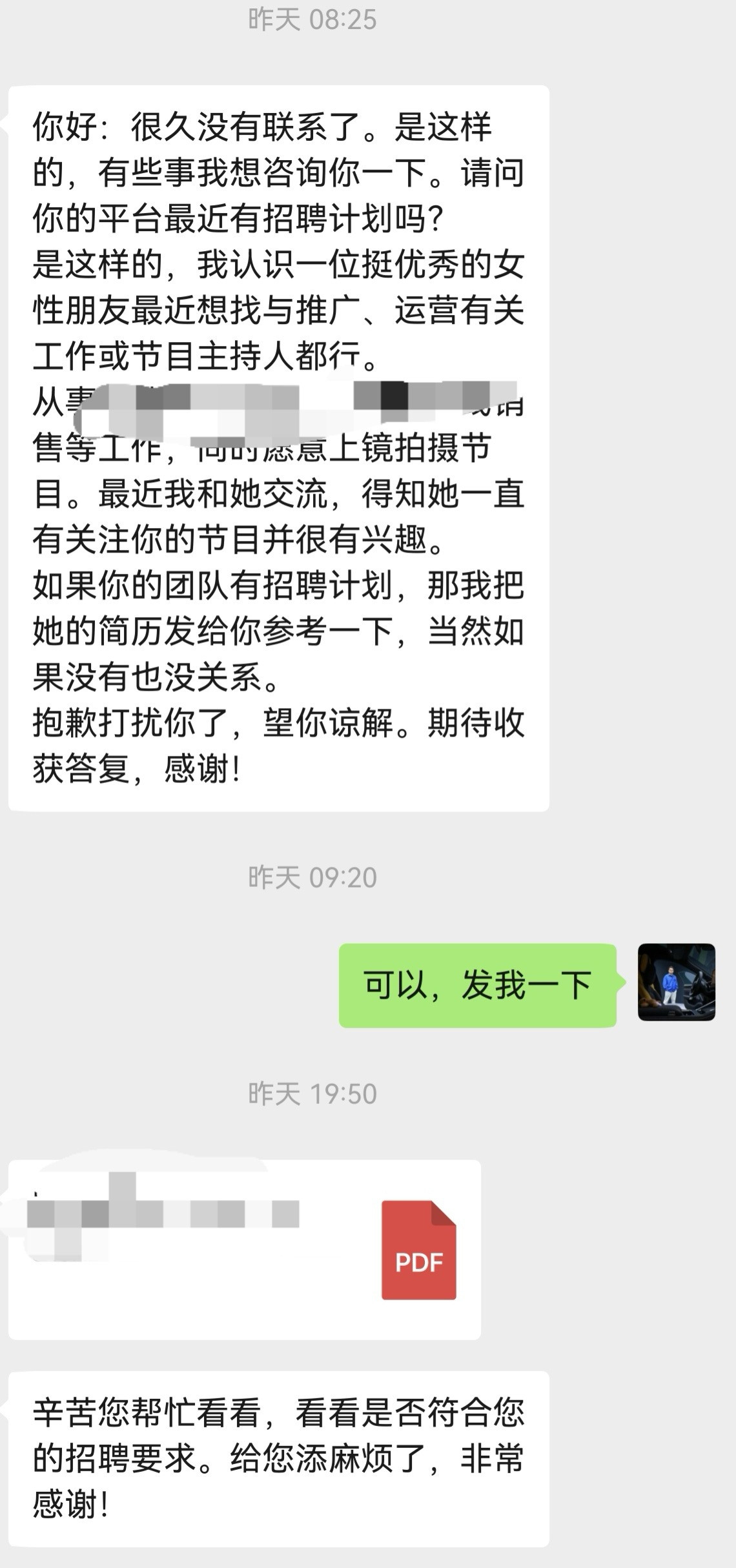
Task: Tap the blurred filename on the PDF card
Action: 161,1214
